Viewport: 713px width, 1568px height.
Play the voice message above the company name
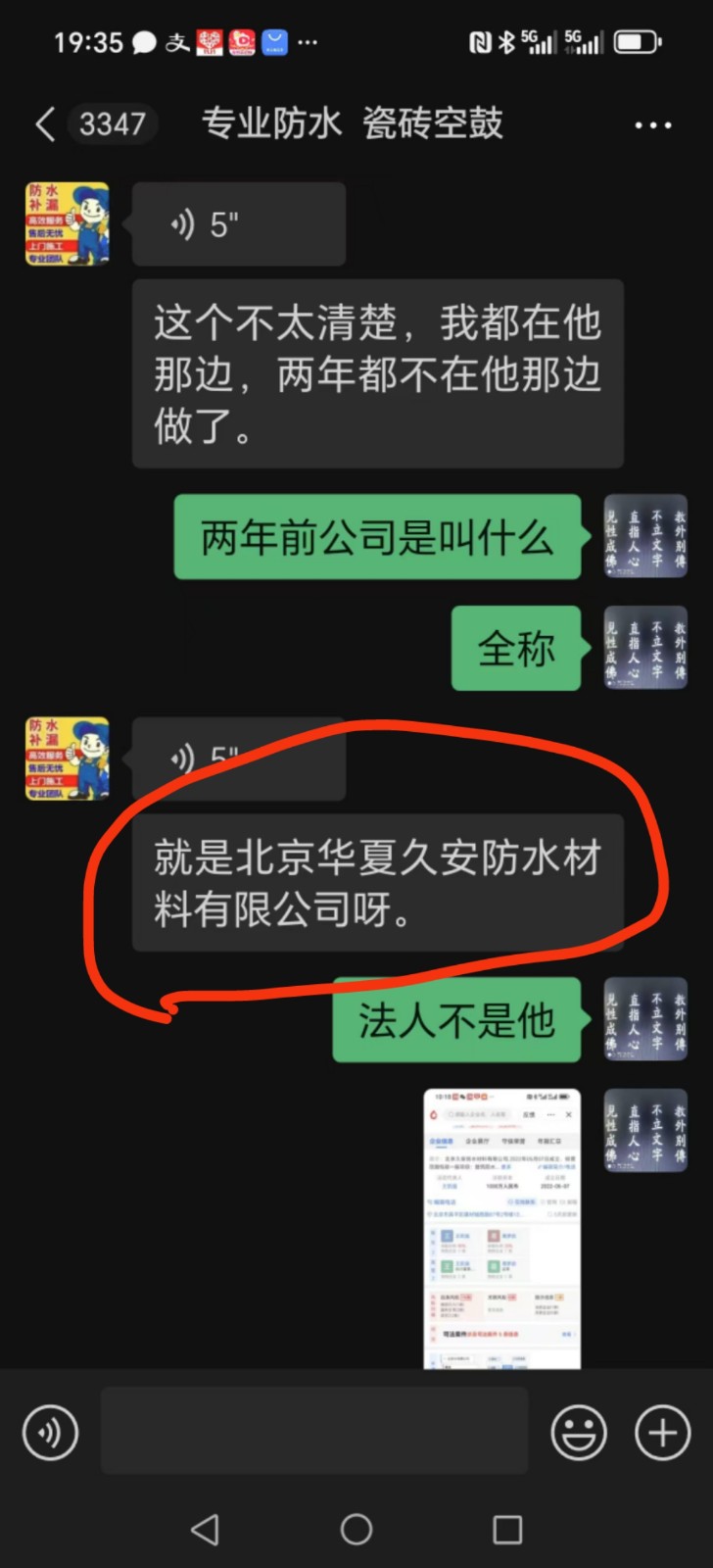pyautogui.click(x=238, y=758)
